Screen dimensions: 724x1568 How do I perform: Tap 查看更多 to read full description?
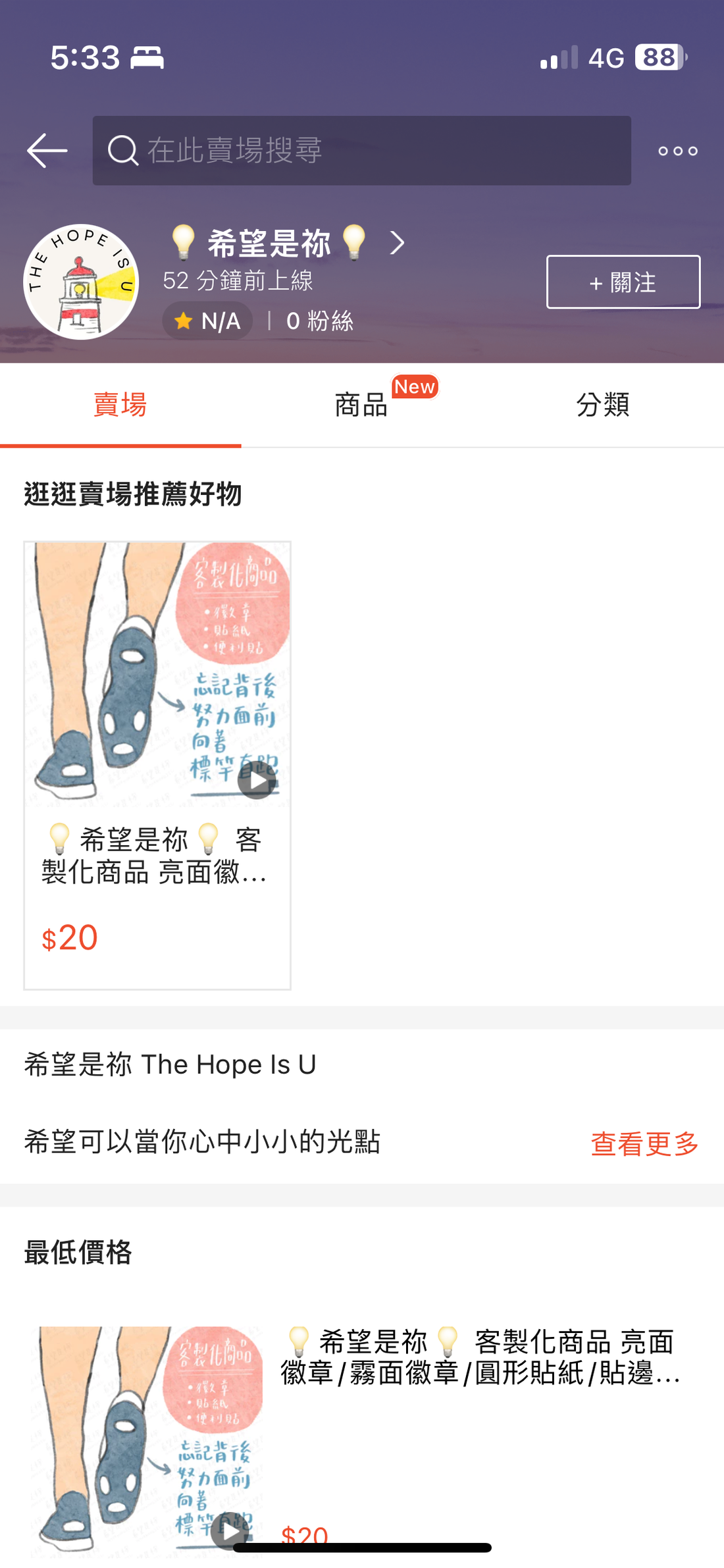click(x=644, y=1144)
